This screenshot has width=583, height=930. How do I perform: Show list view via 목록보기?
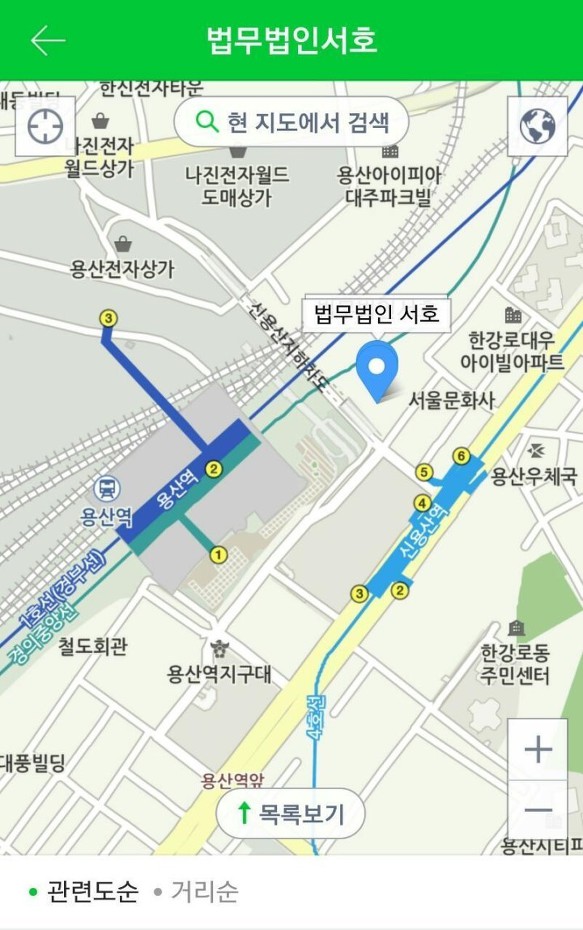(291, 813)
